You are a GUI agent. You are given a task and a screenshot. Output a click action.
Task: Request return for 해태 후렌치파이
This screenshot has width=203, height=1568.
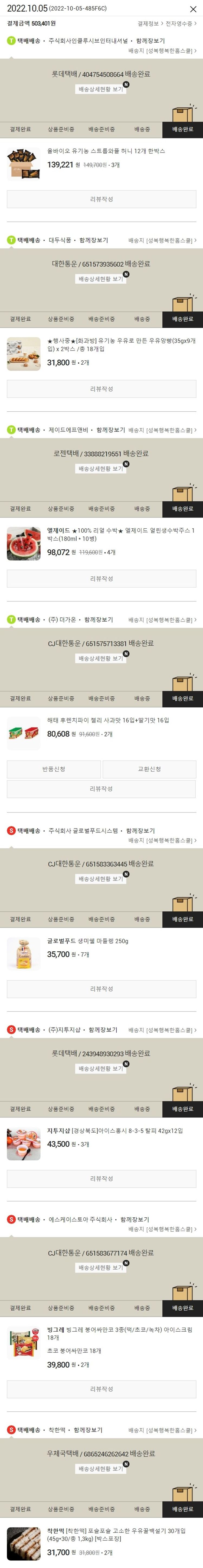coord(54,769)
